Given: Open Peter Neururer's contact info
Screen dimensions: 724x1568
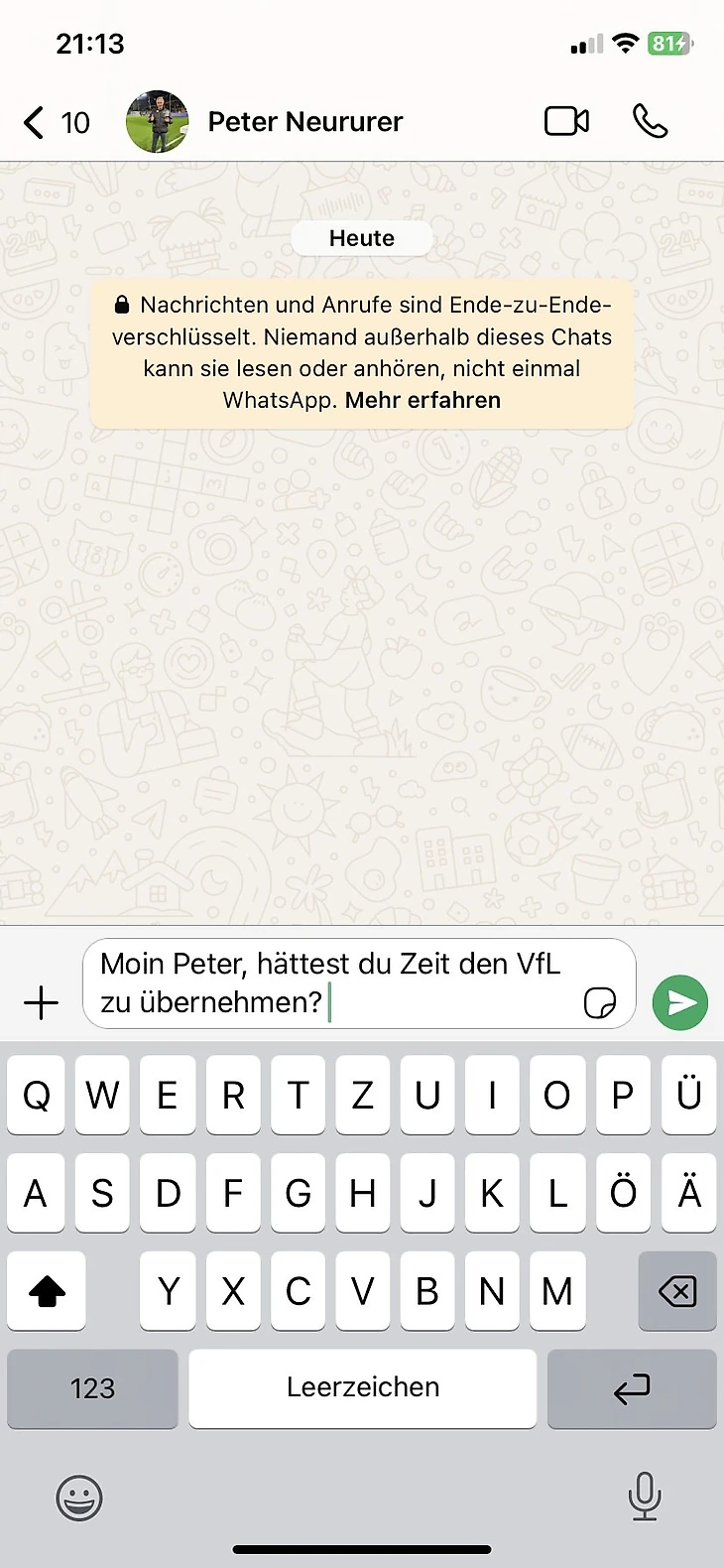Looking at the screenshot, I should (x=304, y=122).
